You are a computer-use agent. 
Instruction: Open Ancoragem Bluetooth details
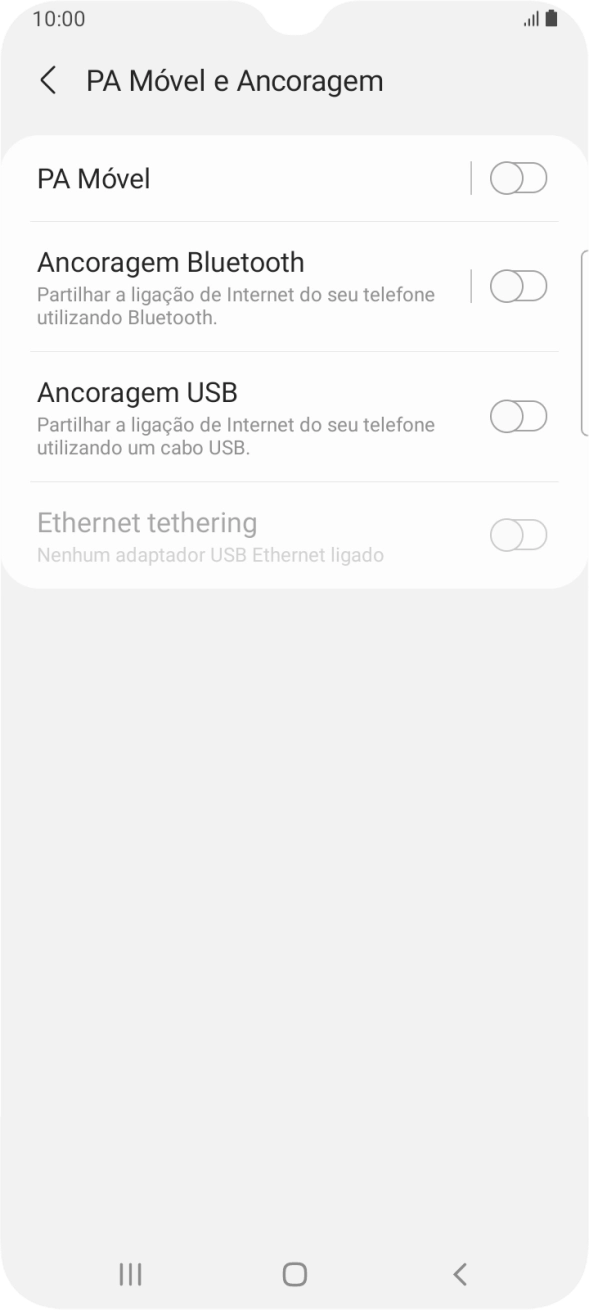(x=250, y=287)
